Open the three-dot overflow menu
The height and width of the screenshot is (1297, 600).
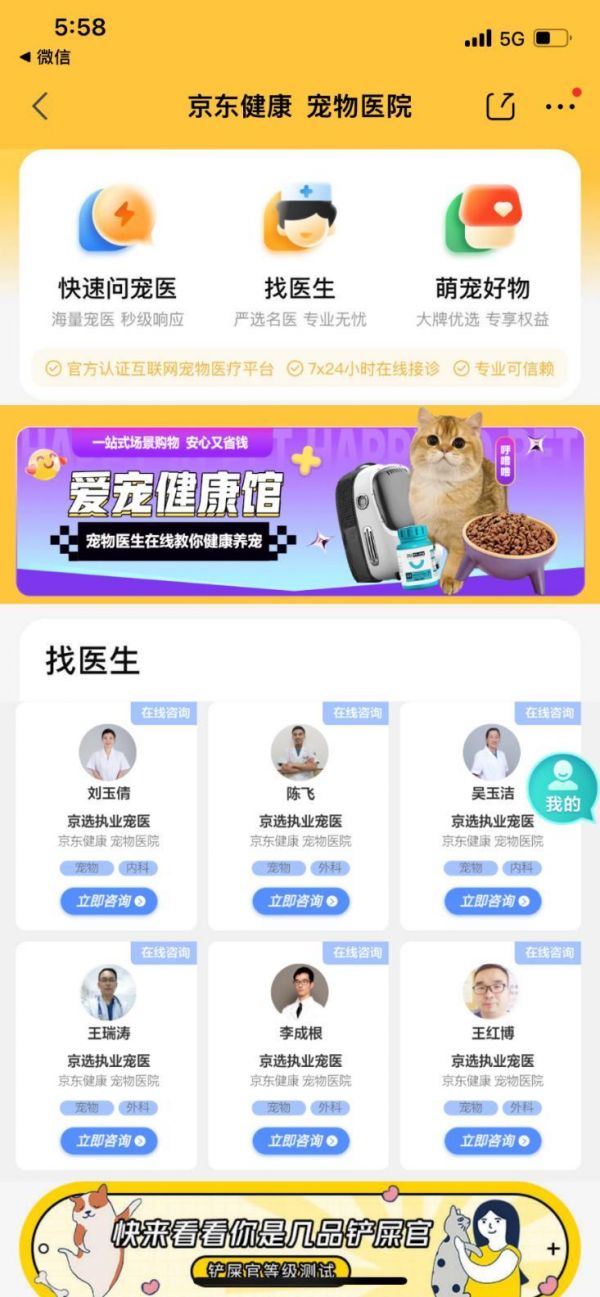(x=560, y=106)
